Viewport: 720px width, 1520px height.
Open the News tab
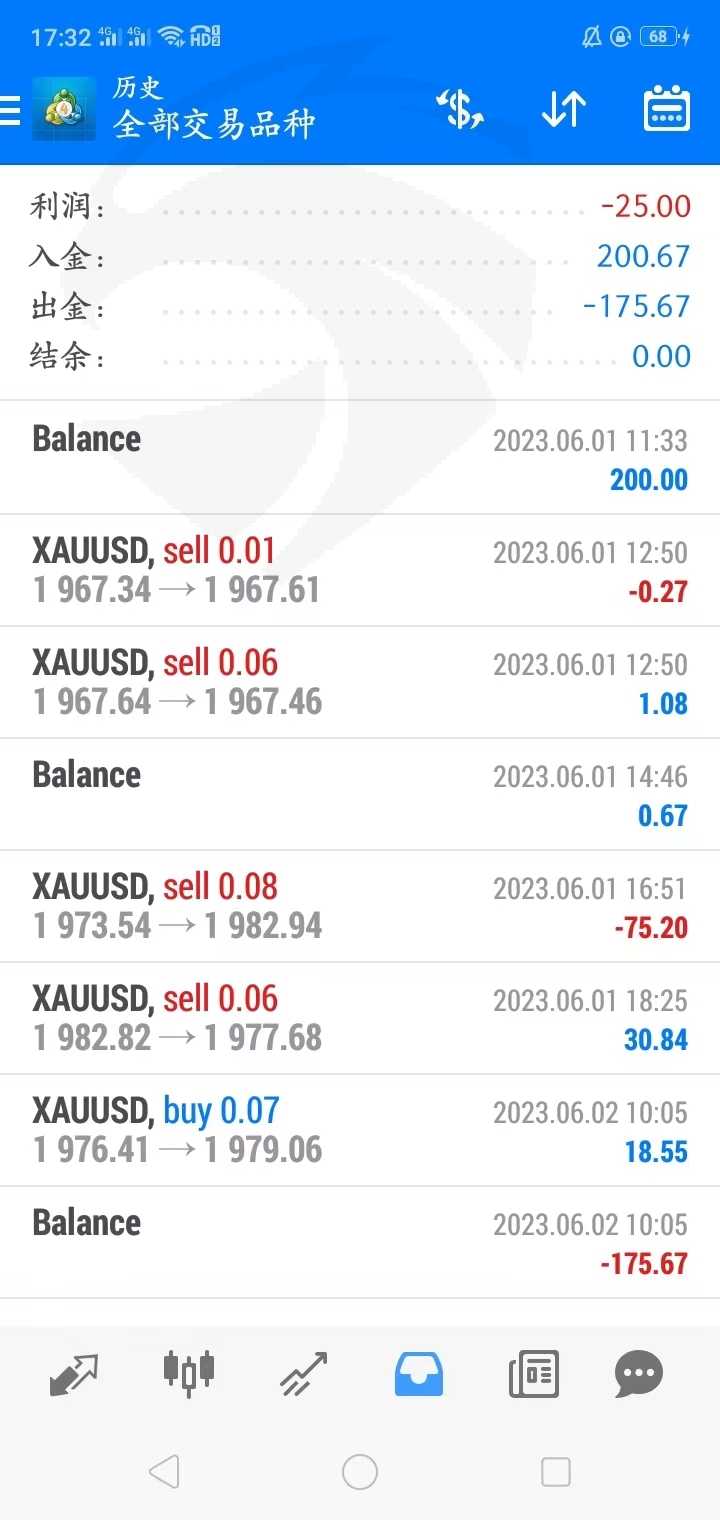click(x=534, y=1373)
